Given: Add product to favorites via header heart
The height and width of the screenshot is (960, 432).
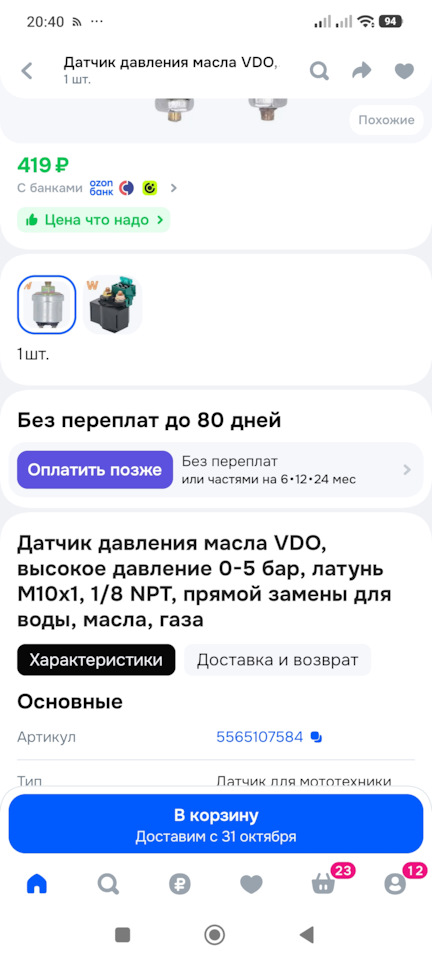Looking at the screenshot, I should click(404, 72).
